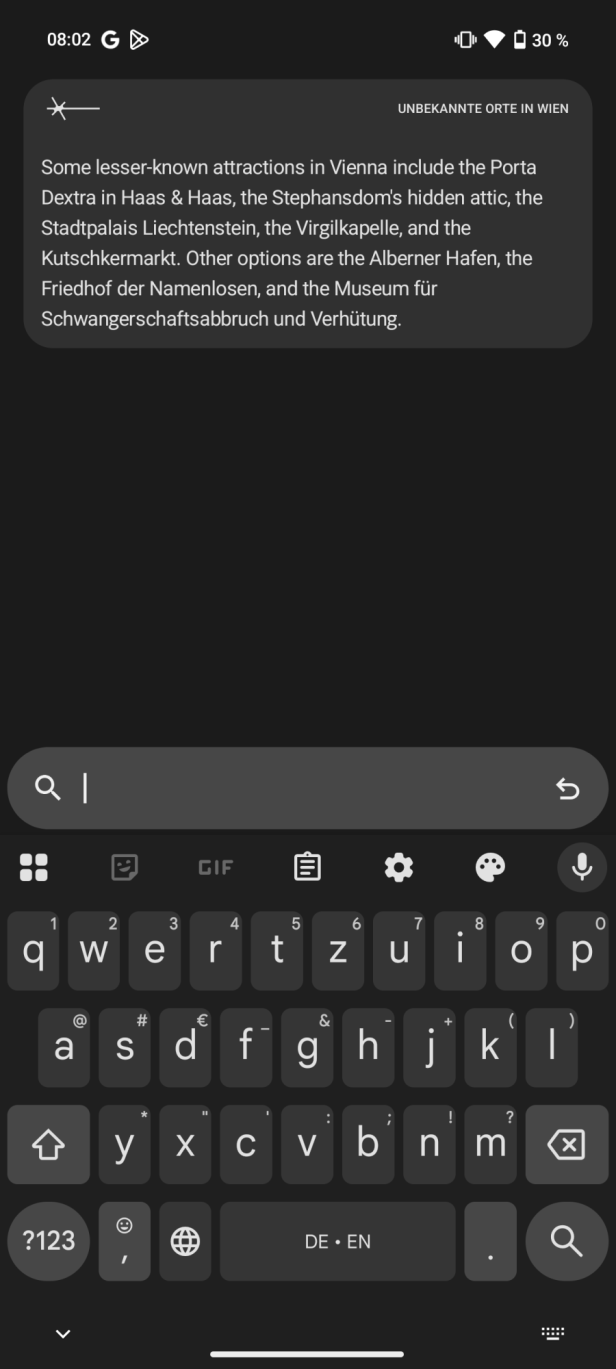Tap the DE • EN space bar

click(x=337, y=1241)
